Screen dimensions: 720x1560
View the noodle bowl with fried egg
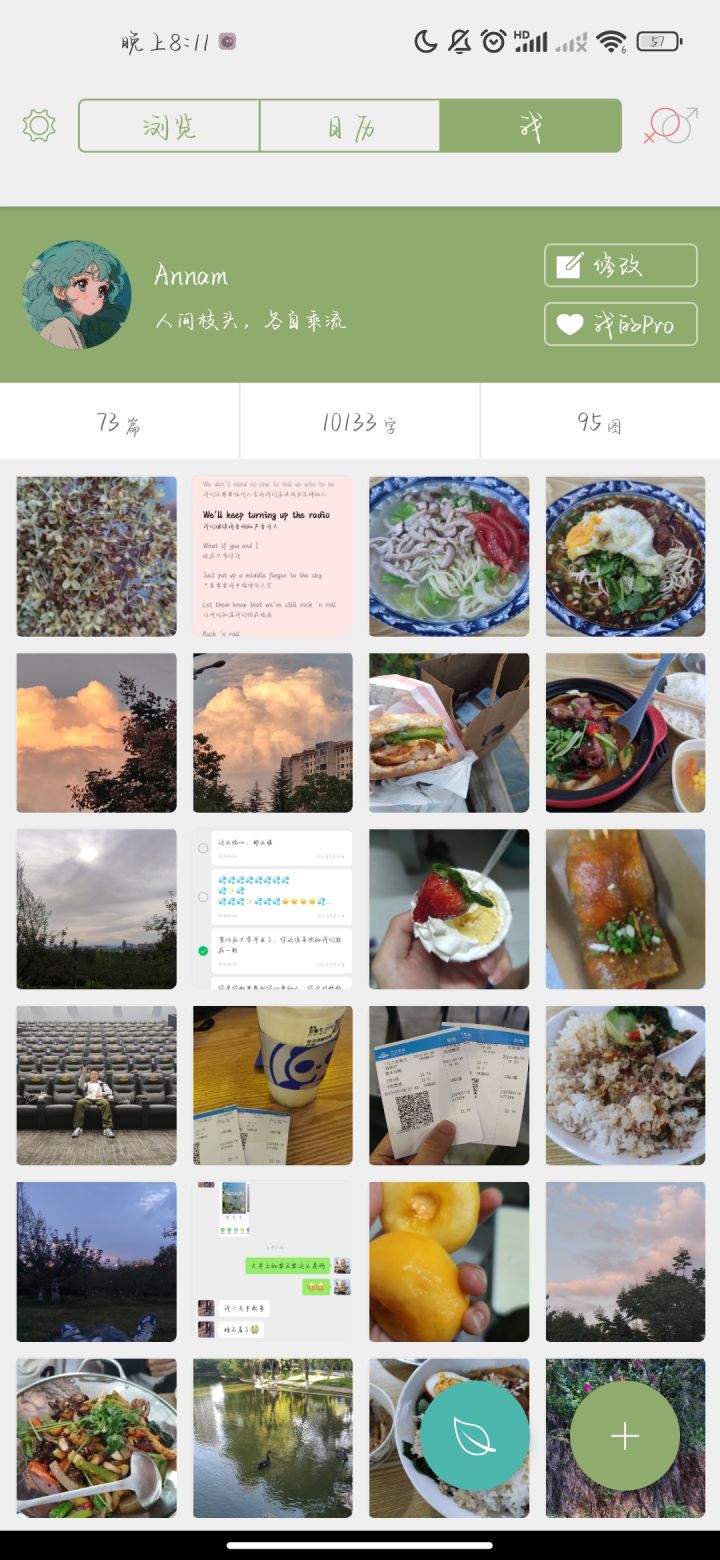[x=625, y=556]
